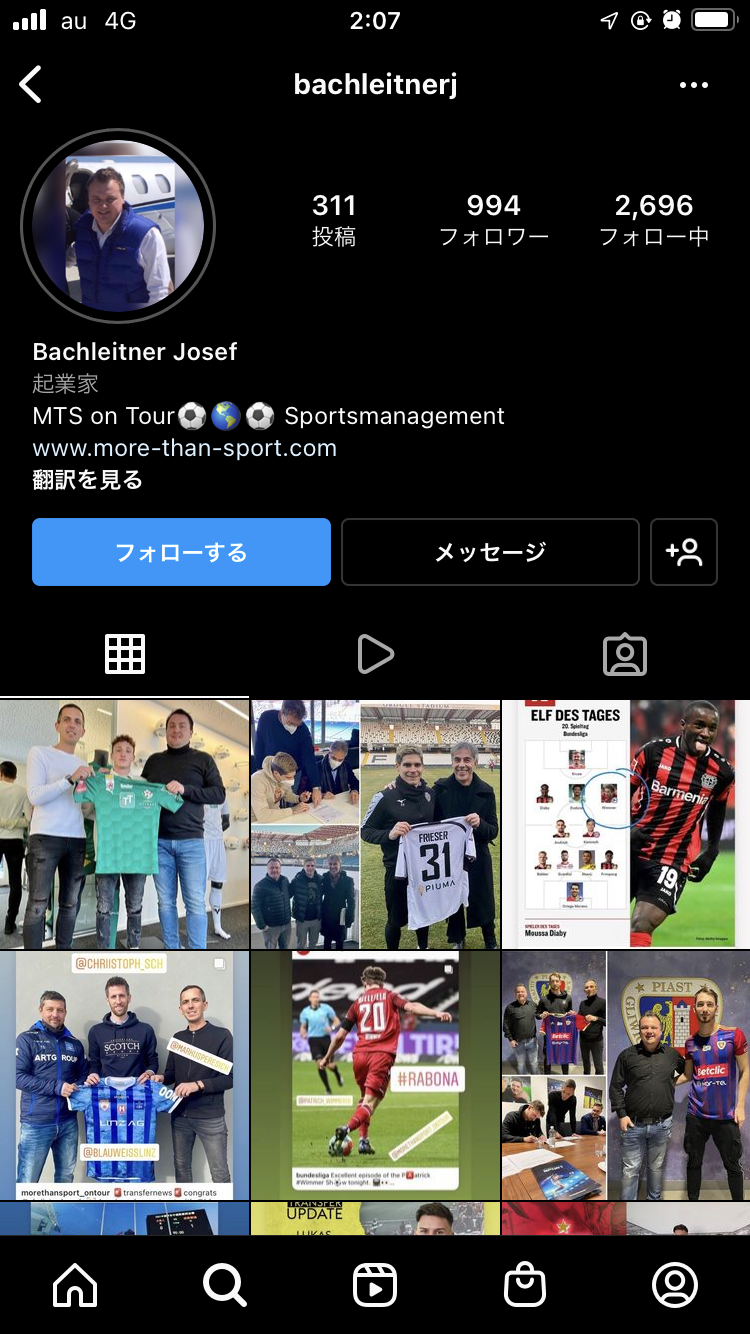The width and height of the screenshot is (750, 1334).
Task: Open the post with the green jersey
Action: click(x=124, y=824)
